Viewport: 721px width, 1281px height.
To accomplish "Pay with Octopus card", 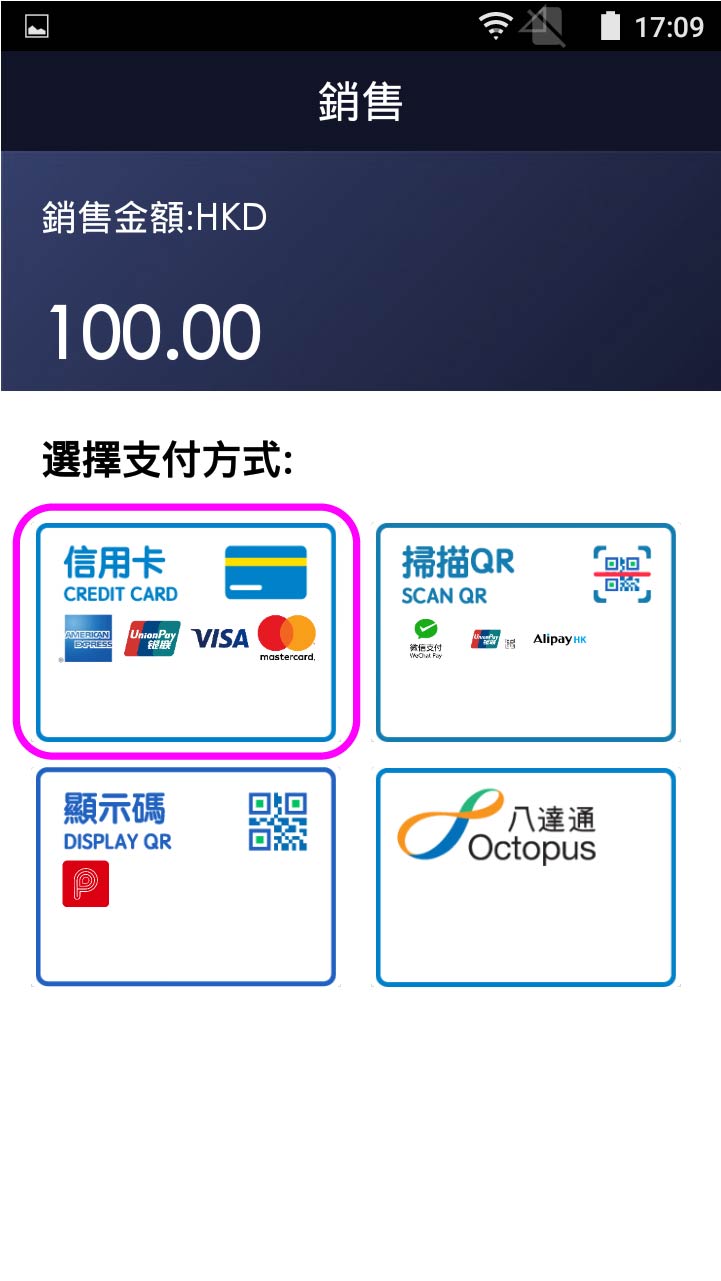I will 526,877.
